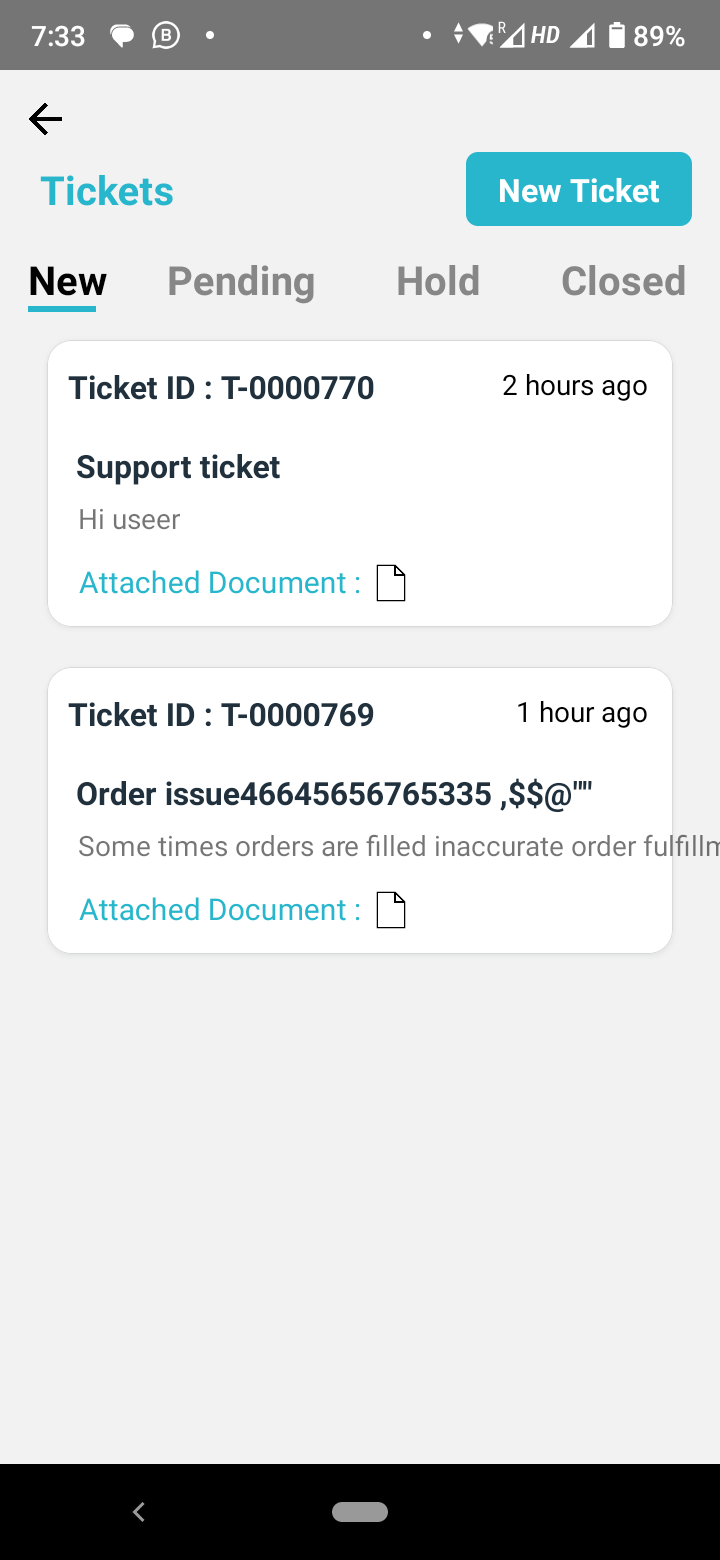Open ticket T-0000769 Order issue

[360, 811]
